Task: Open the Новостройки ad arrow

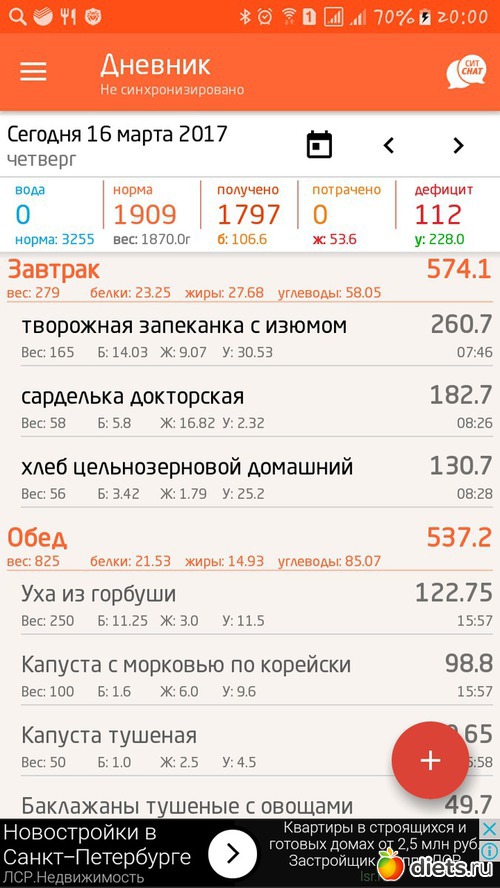Action: (232, 853)
